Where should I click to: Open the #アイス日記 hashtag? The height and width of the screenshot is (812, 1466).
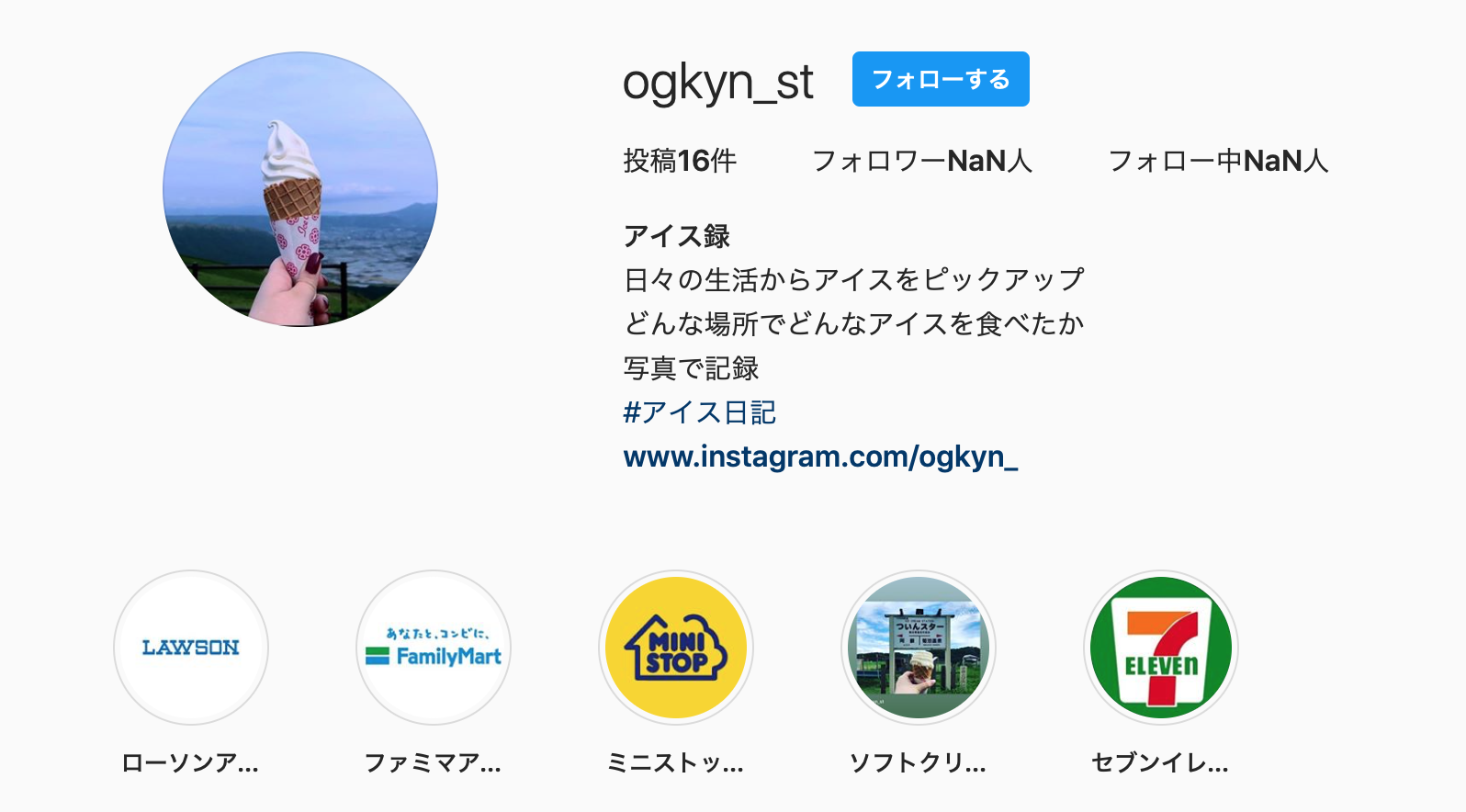[x=699, y=412]
